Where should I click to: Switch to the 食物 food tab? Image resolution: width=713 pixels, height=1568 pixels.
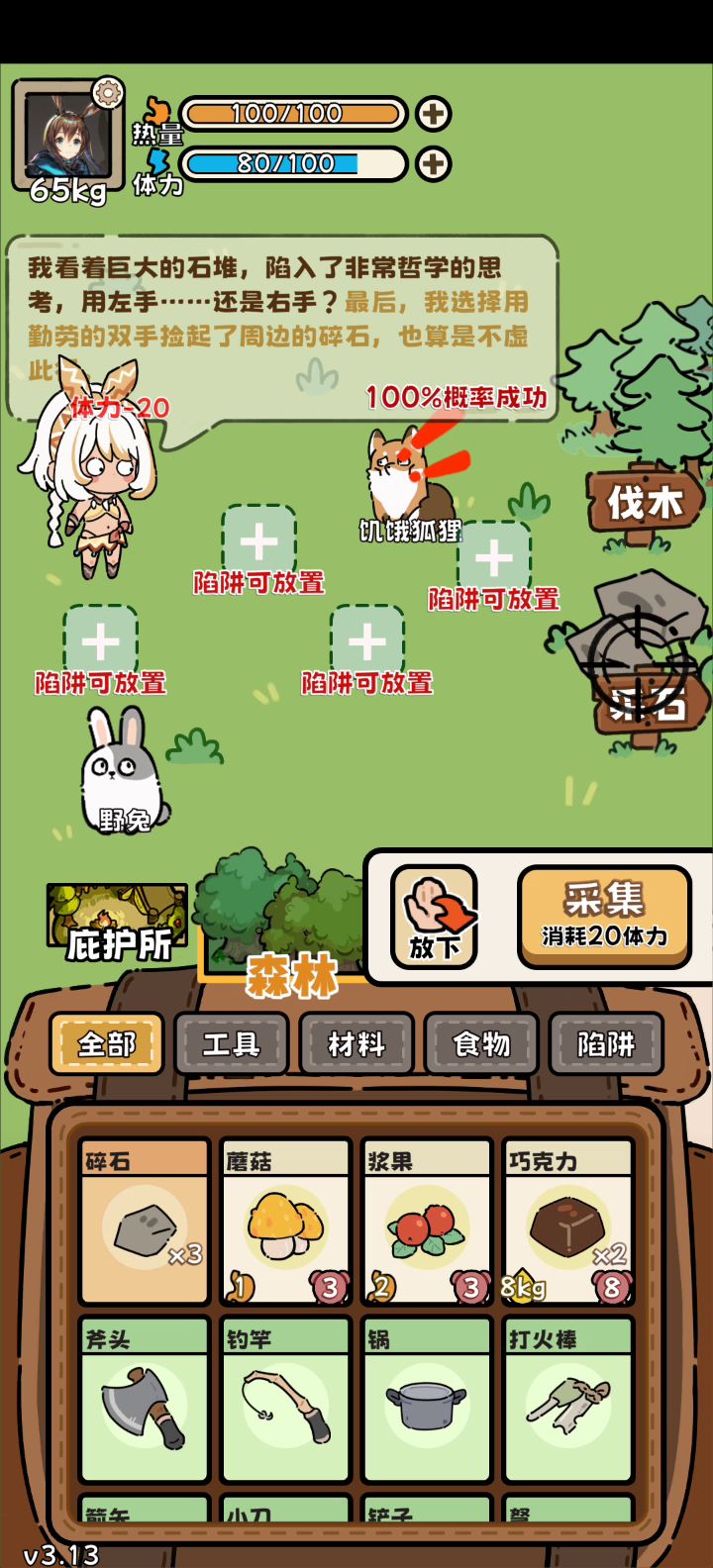coord(481,1043)
